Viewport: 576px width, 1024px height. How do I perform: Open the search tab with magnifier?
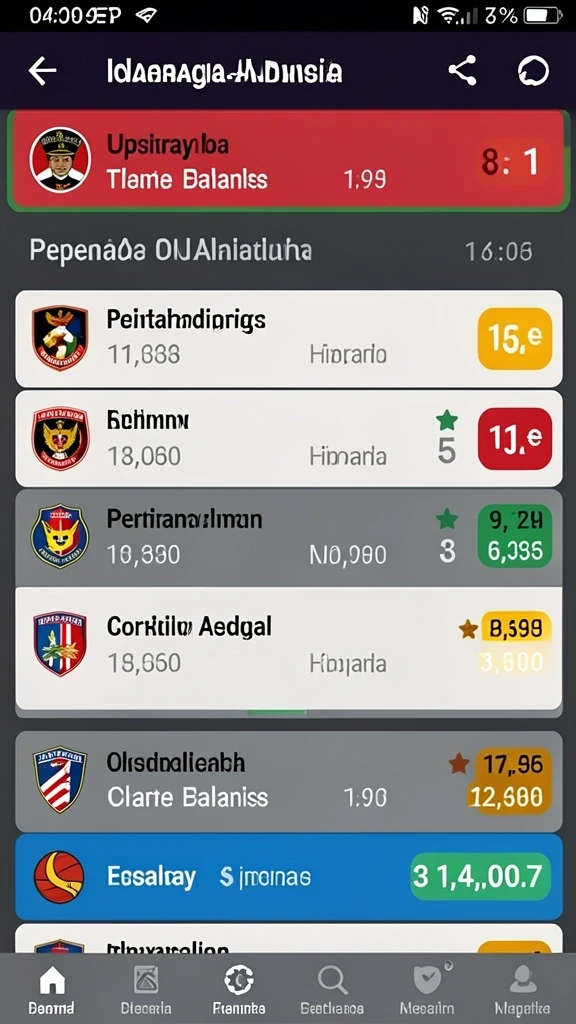coord(332,989)
